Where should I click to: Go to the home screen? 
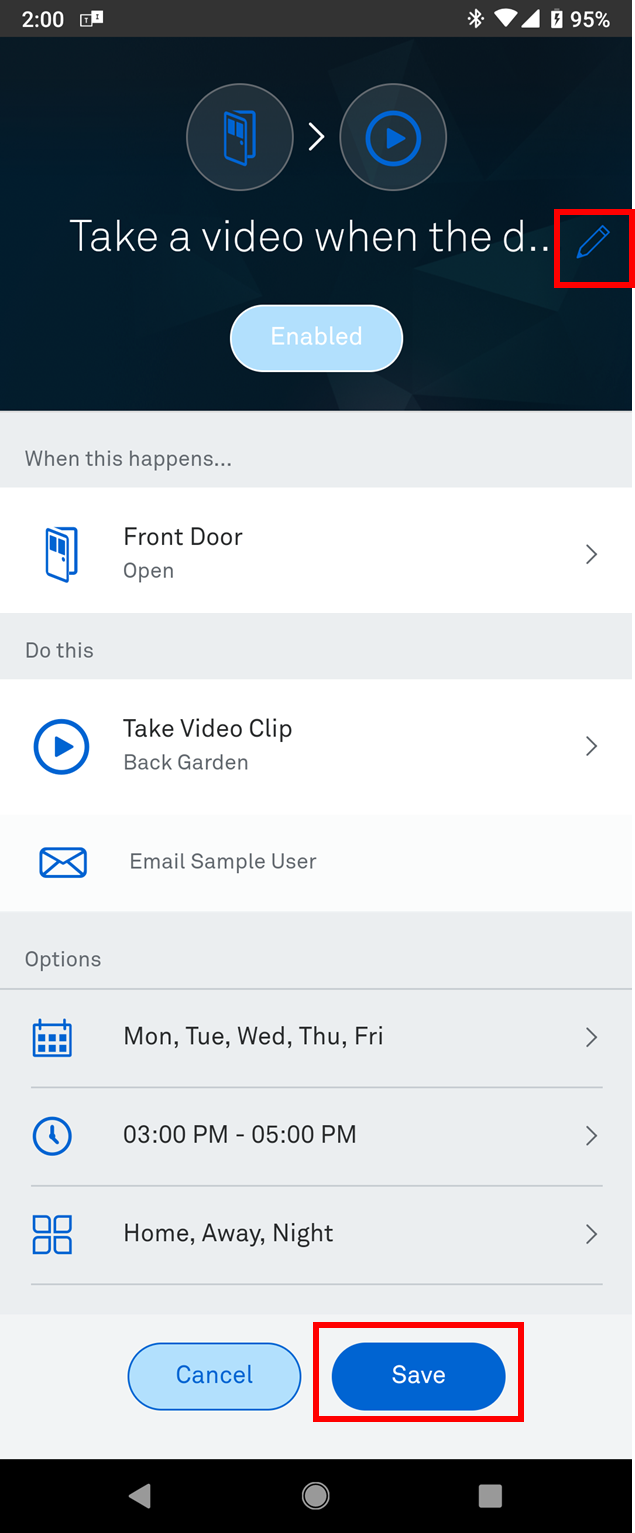pos(316,1495)
